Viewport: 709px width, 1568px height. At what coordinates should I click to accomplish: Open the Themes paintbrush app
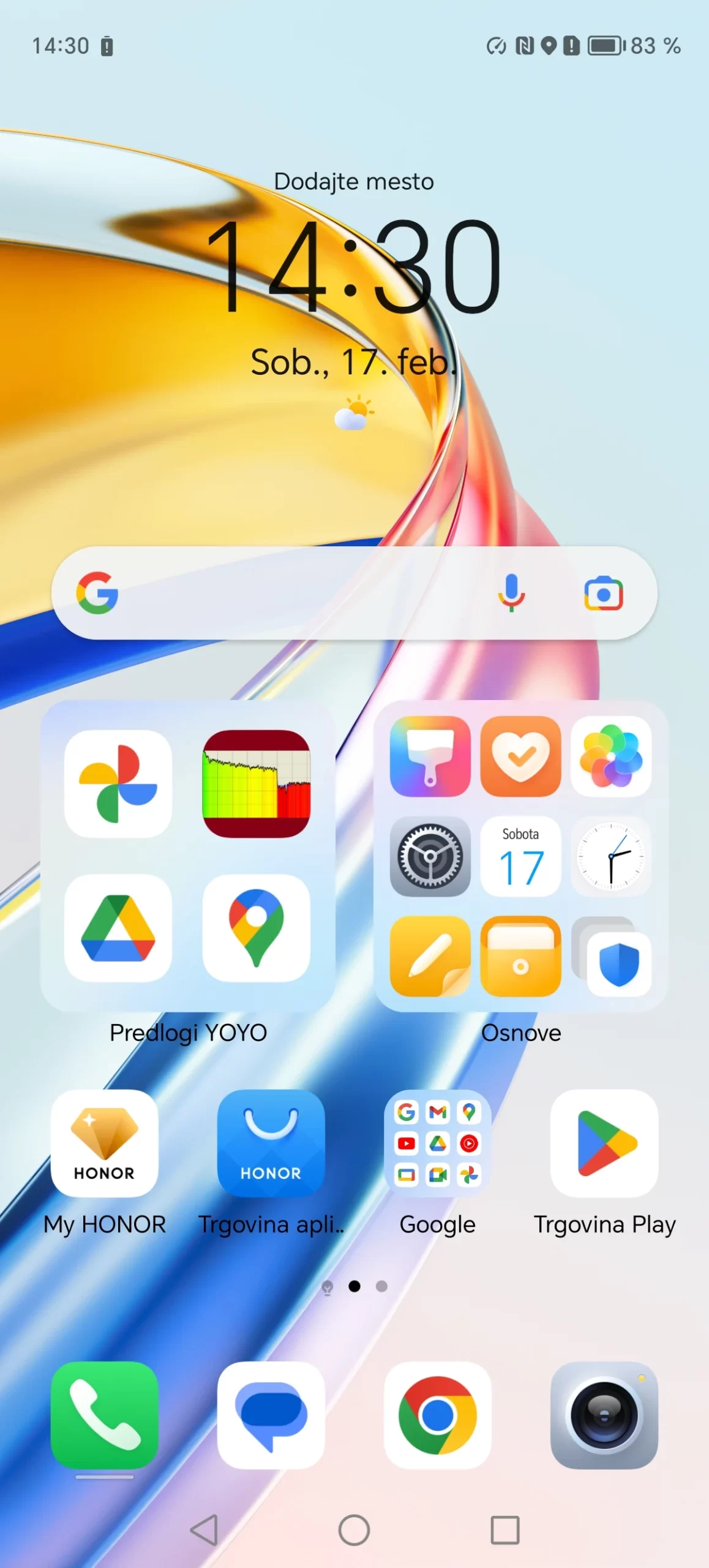(x=430, y=756)
